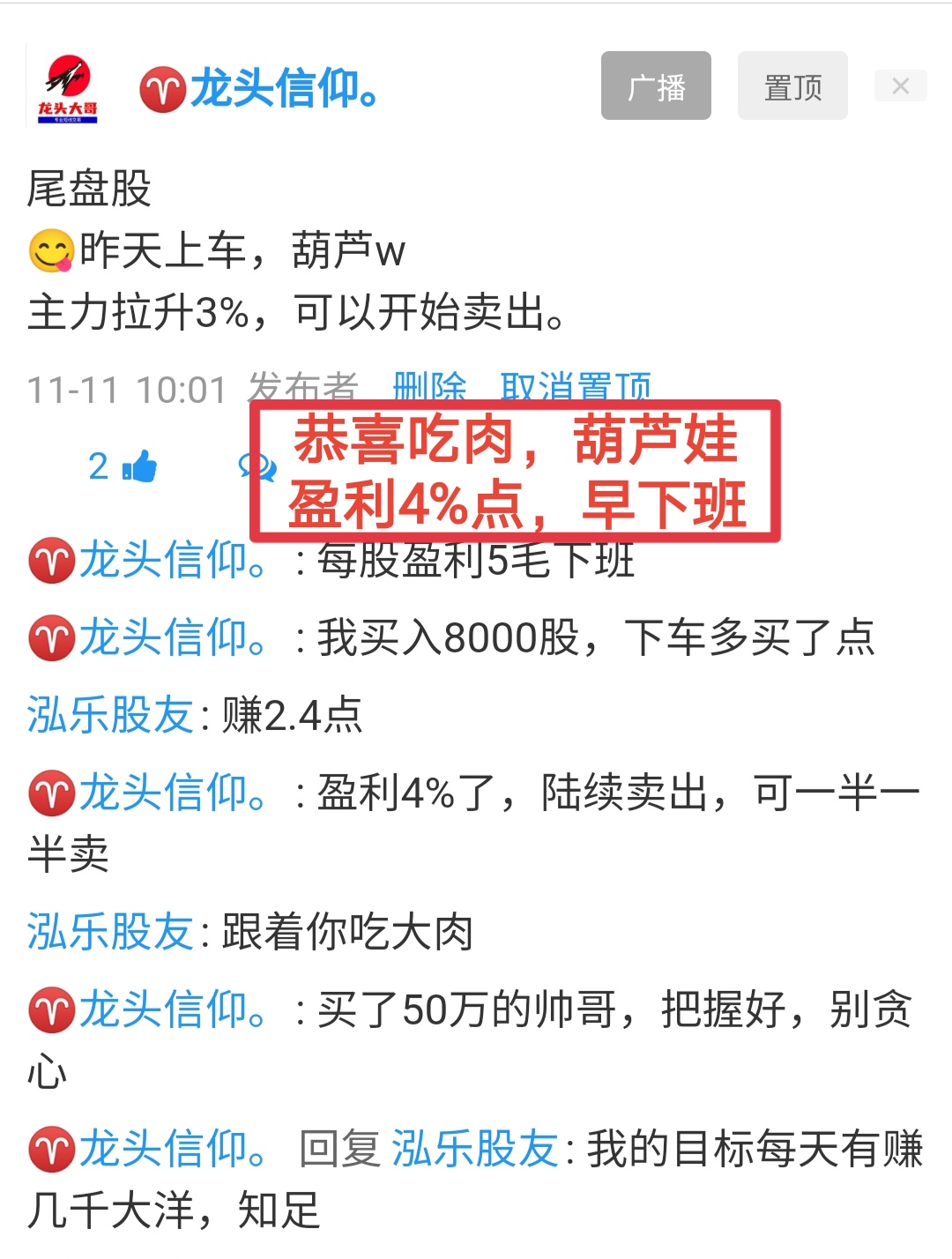
Task: Open 泓乐股友's profile from the 赚2.4点 comment
Action: [x=110, y=714]
